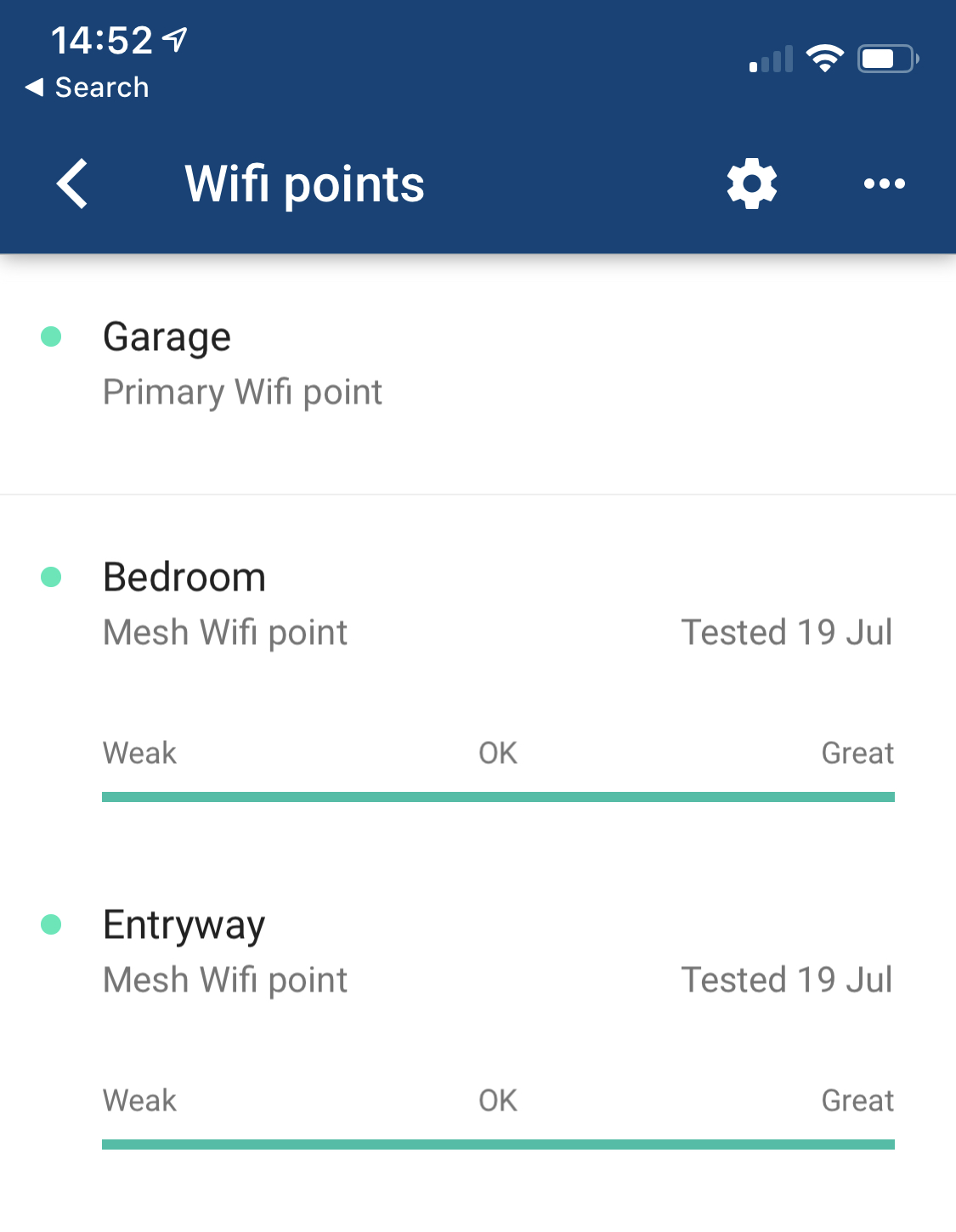Tap the Wi-Fi signal icon in status bar
Image resolution: width=956 pixels, height=1232 pixels.
click(x=823, y=57)
